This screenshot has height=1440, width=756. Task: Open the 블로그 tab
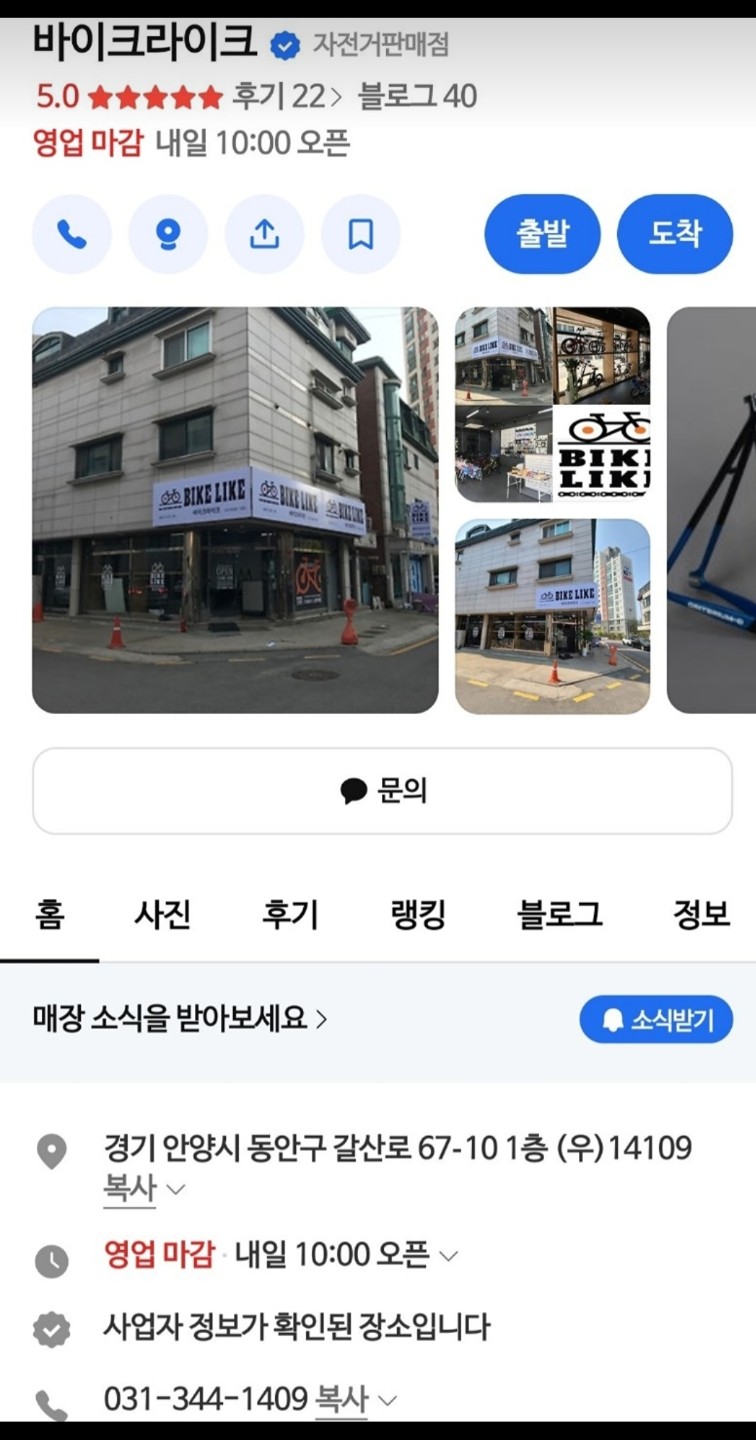click(x=560, y=915)
